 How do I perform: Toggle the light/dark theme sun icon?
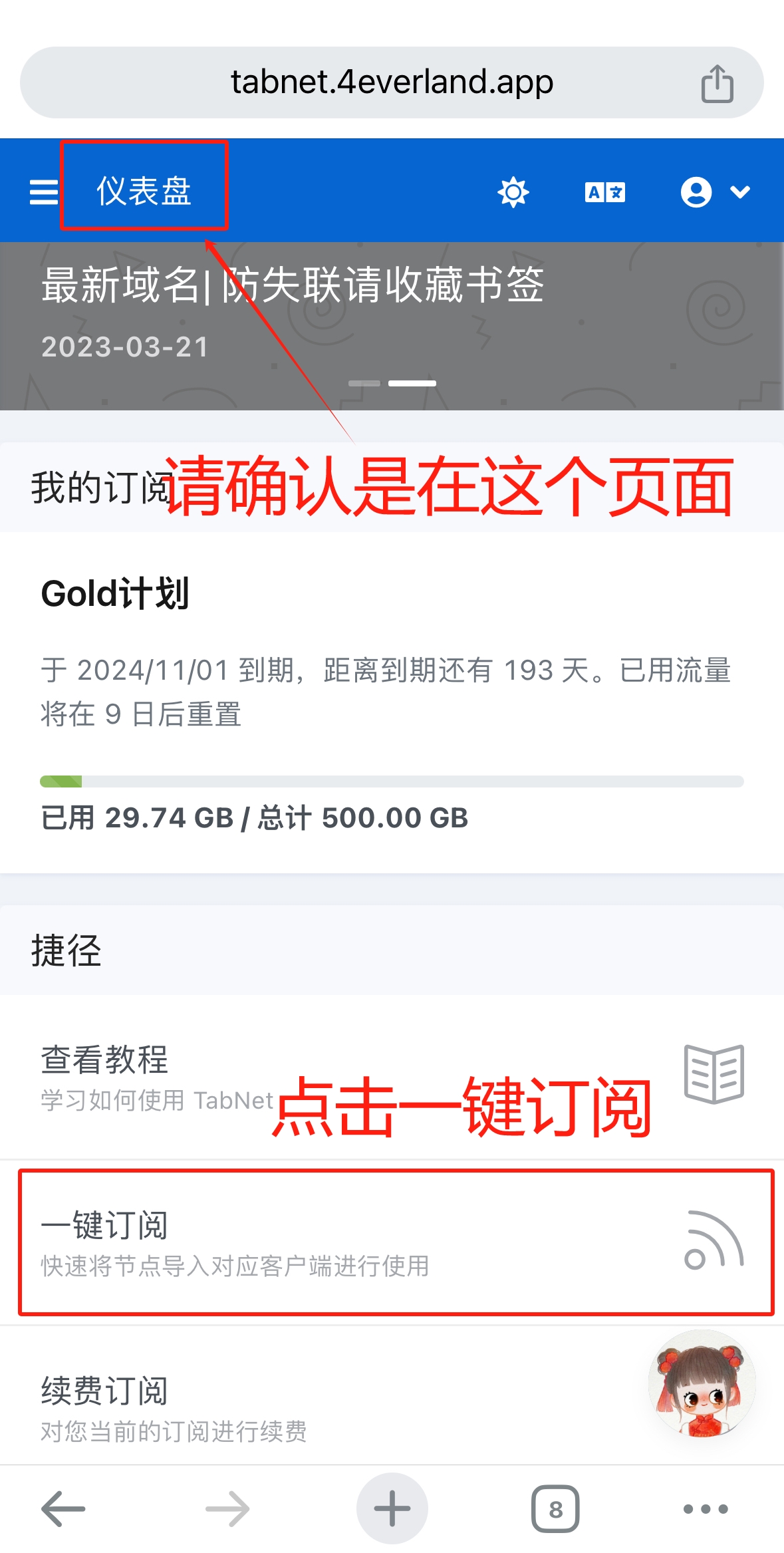coord(513,192)
